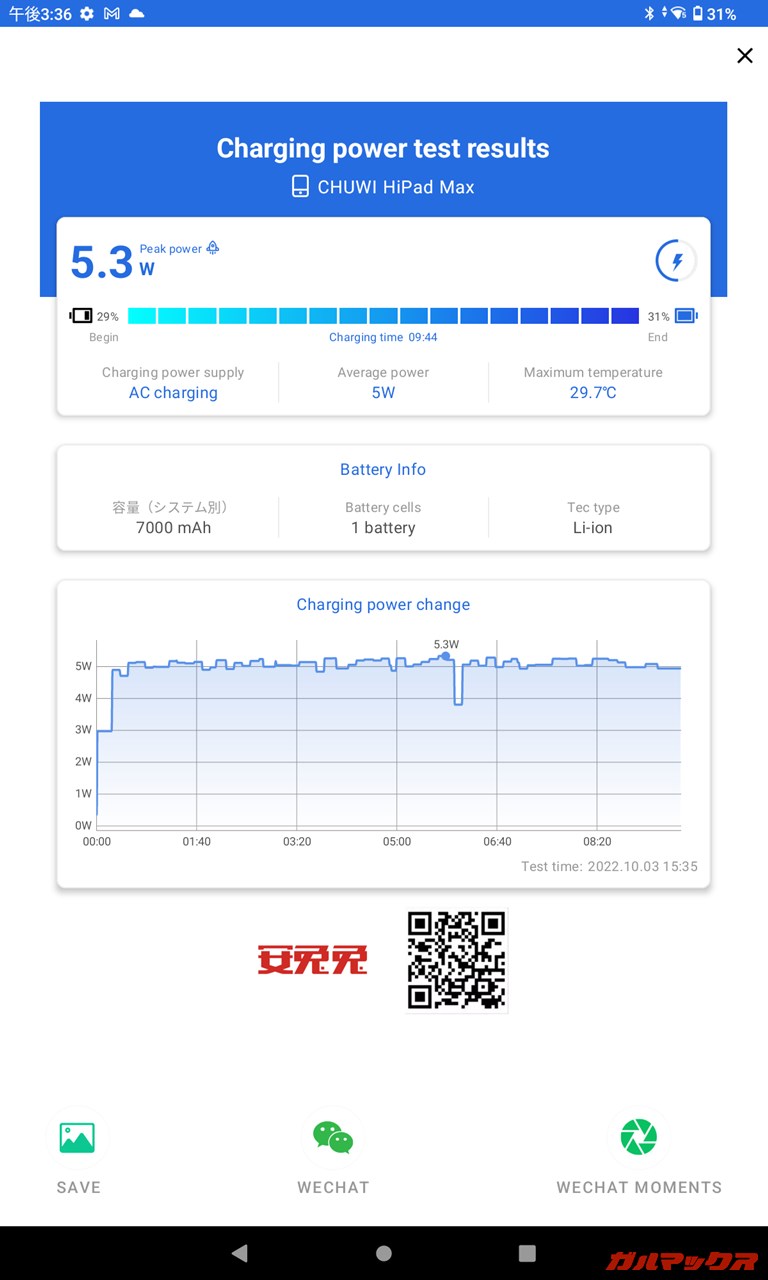The image size is (768, 1280).
Task: Tap the WeChat Moments camera icon
Action: (x=638, y=1137)
